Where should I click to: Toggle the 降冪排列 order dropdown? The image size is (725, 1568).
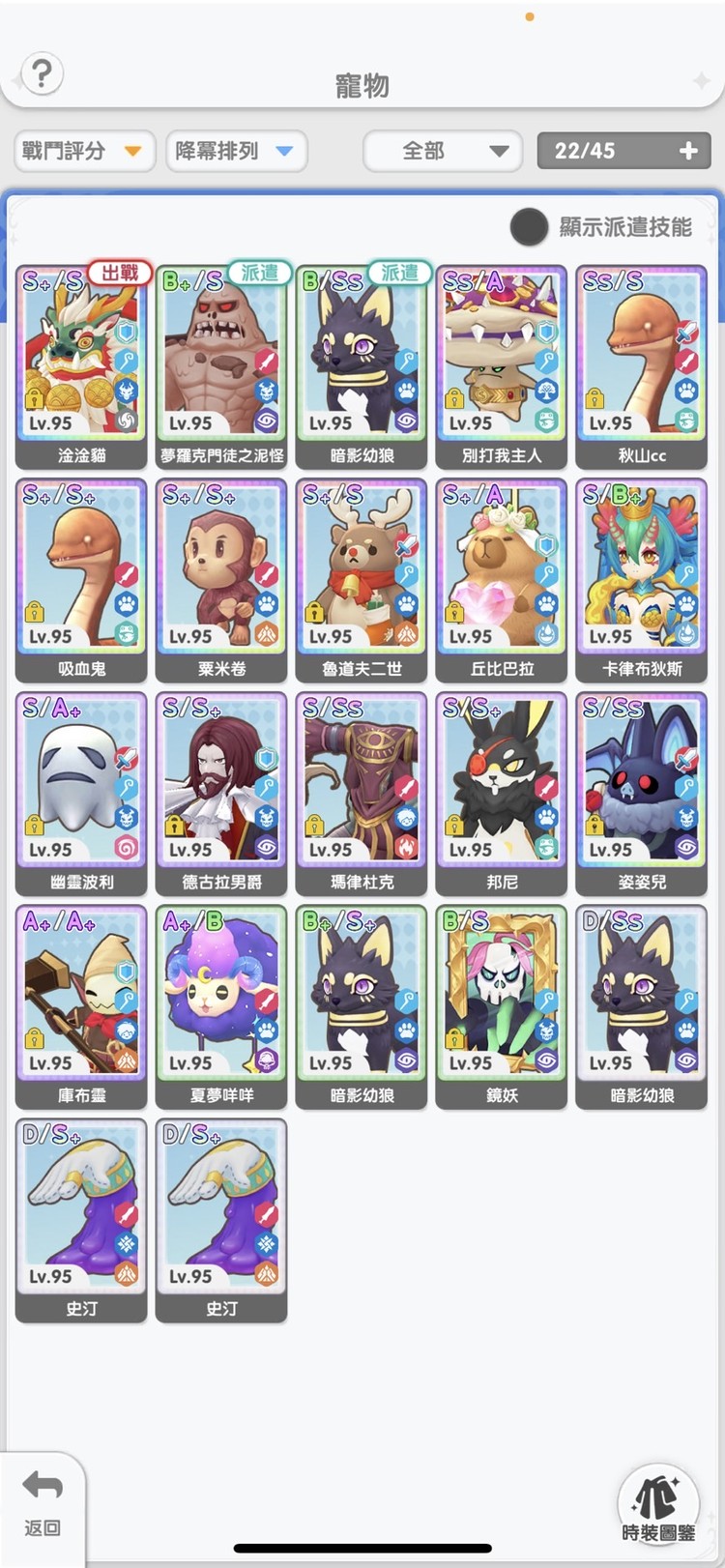[236, 151]
